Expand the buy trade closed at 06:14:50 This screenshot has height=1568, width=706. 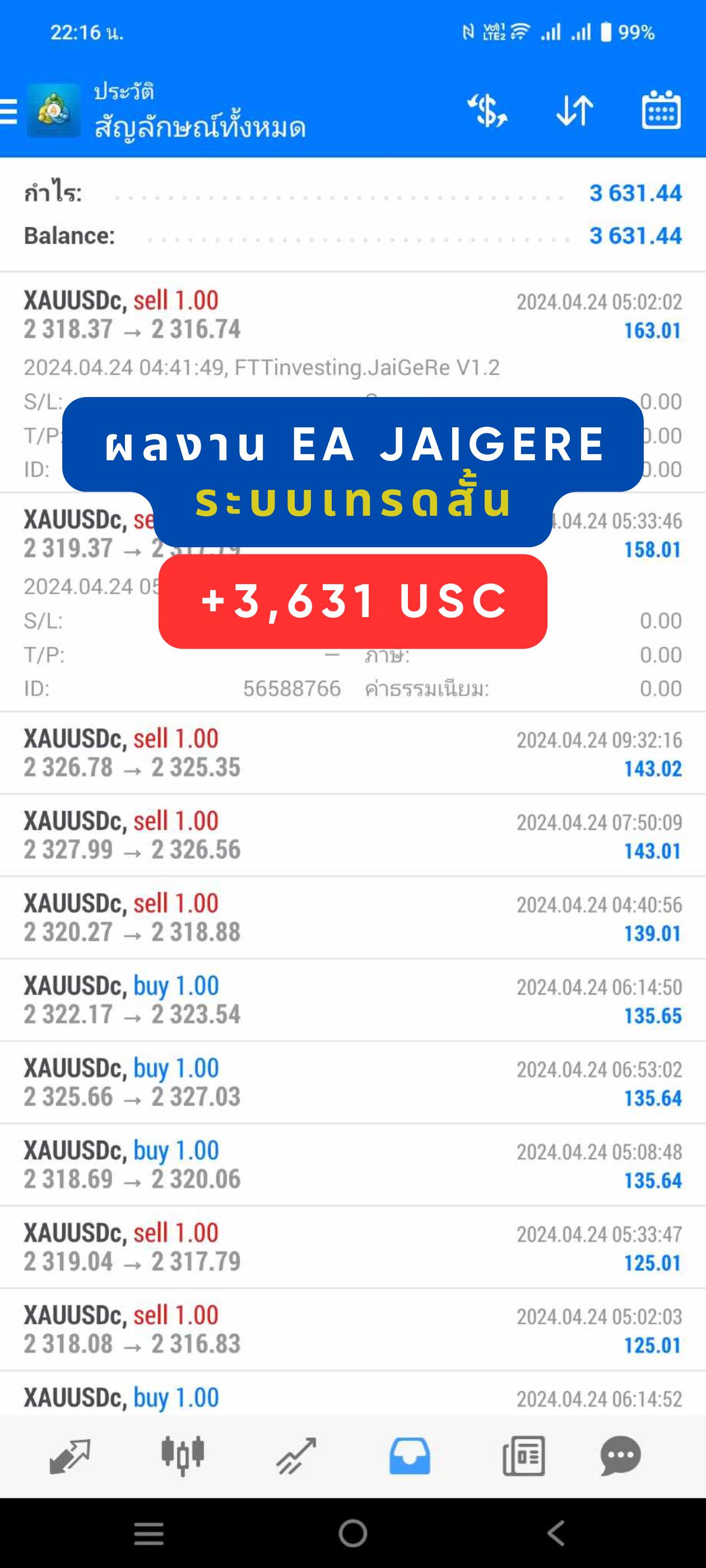point(352,1000)
